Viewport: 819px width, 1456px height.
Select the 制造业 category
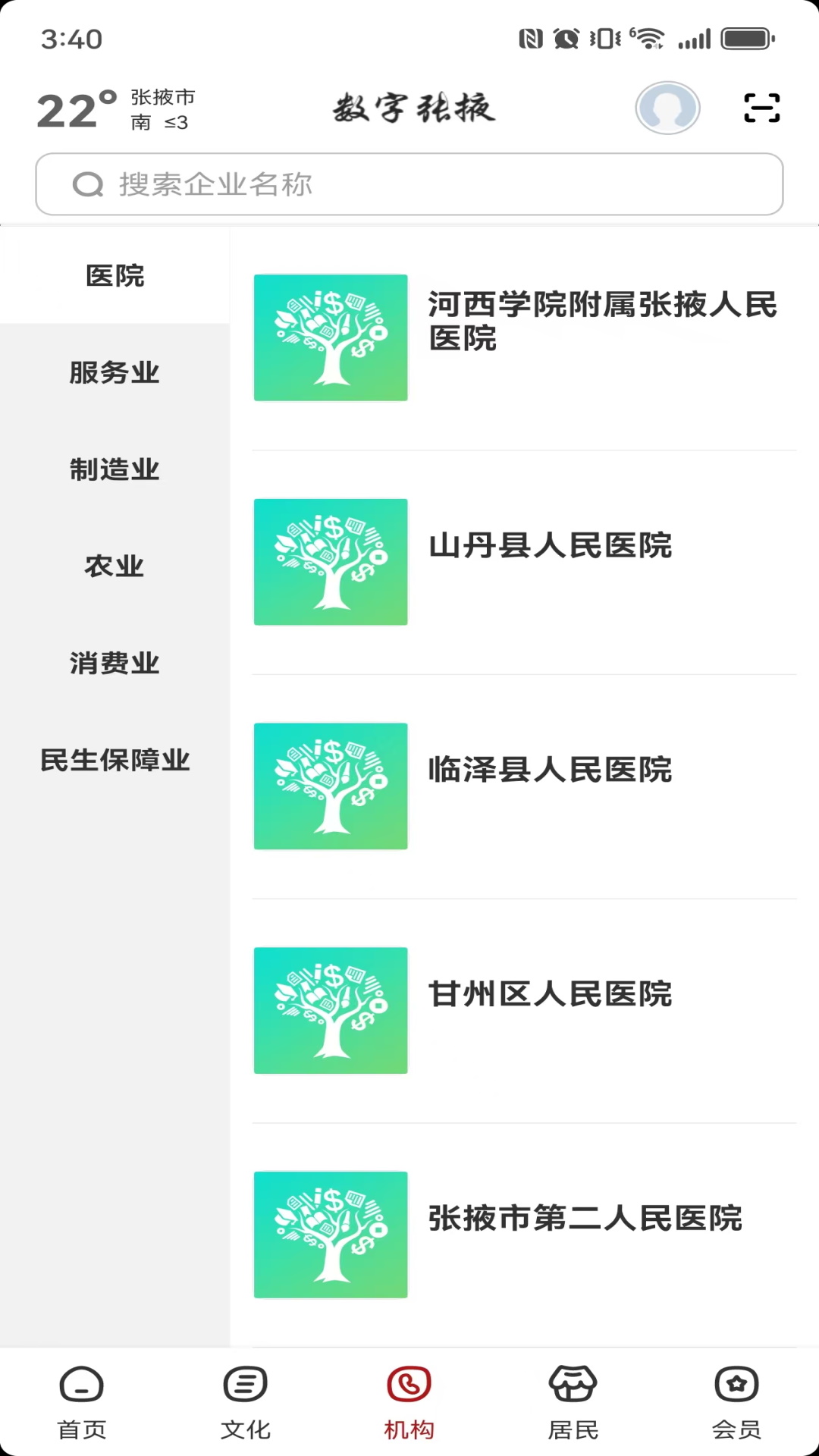tap(115, 469)
